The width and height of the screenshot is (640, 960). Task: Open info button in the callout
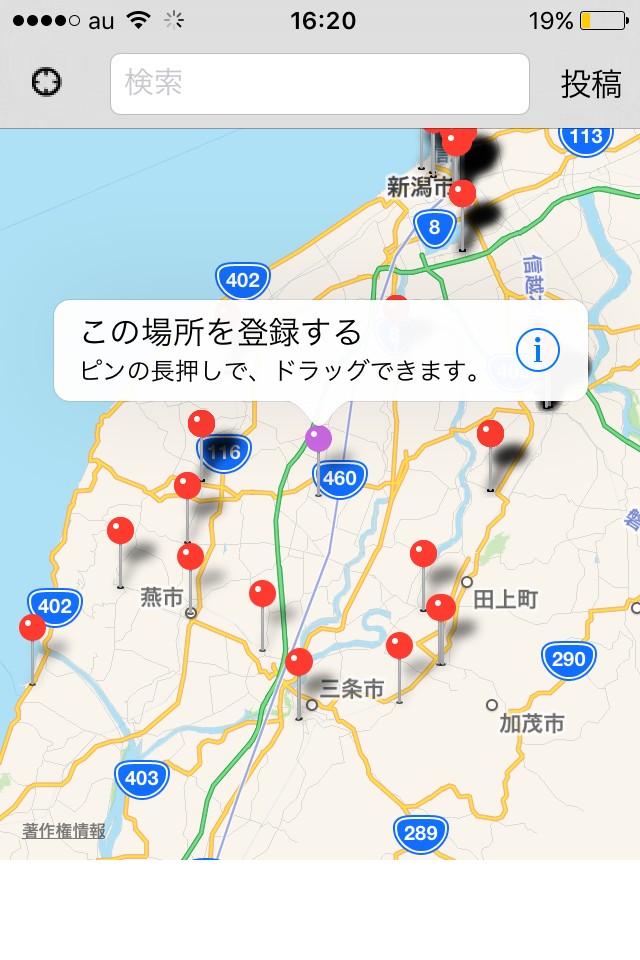tap(538, 350)
